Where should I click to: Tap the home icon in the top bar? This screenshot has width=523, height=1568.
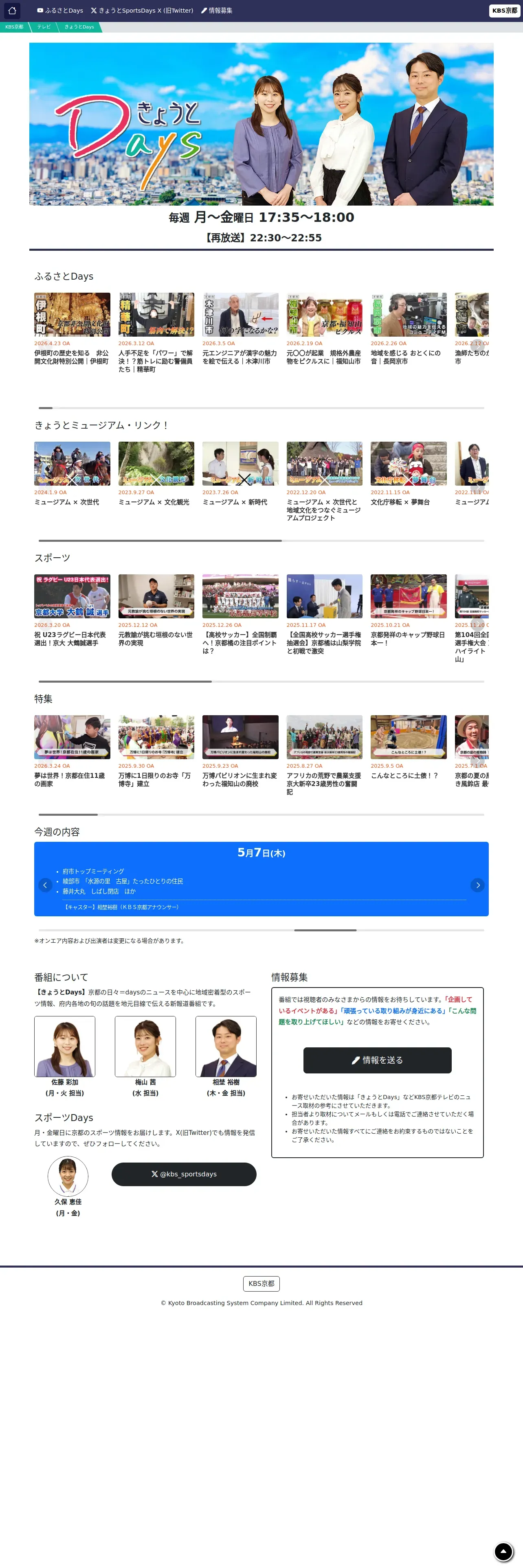coord(11,10)
